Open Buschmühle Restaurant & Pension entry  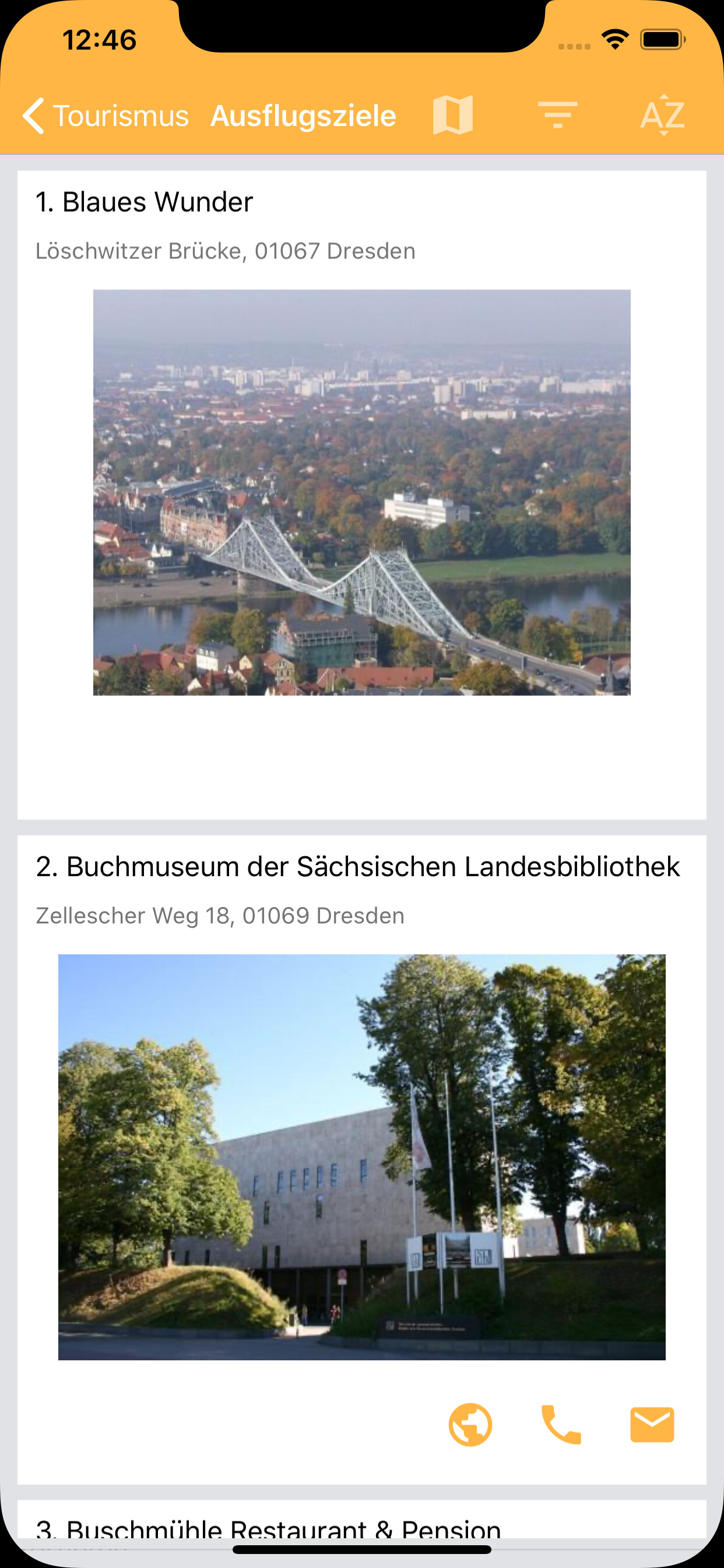268,1528
